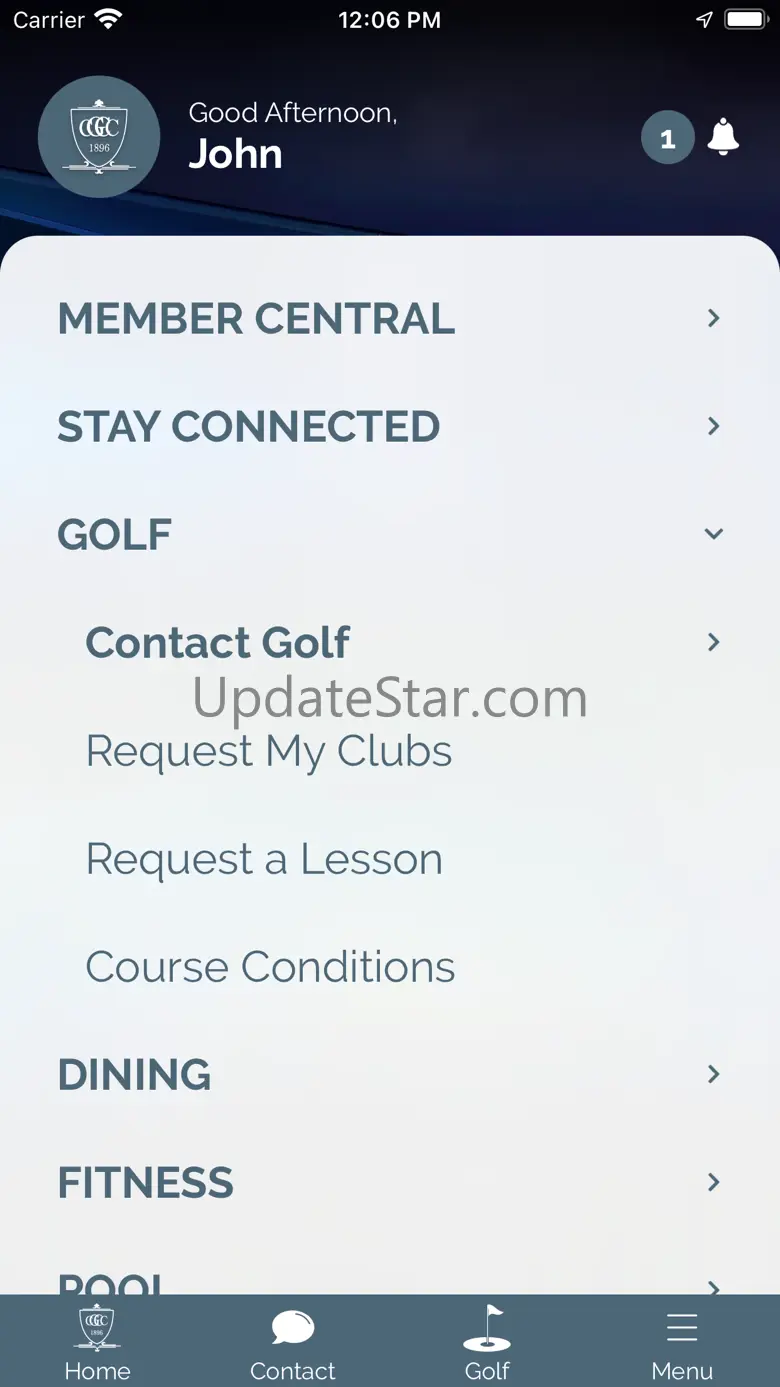Switch to the Golf tab
The image size is (780, 1387).
487,1342
